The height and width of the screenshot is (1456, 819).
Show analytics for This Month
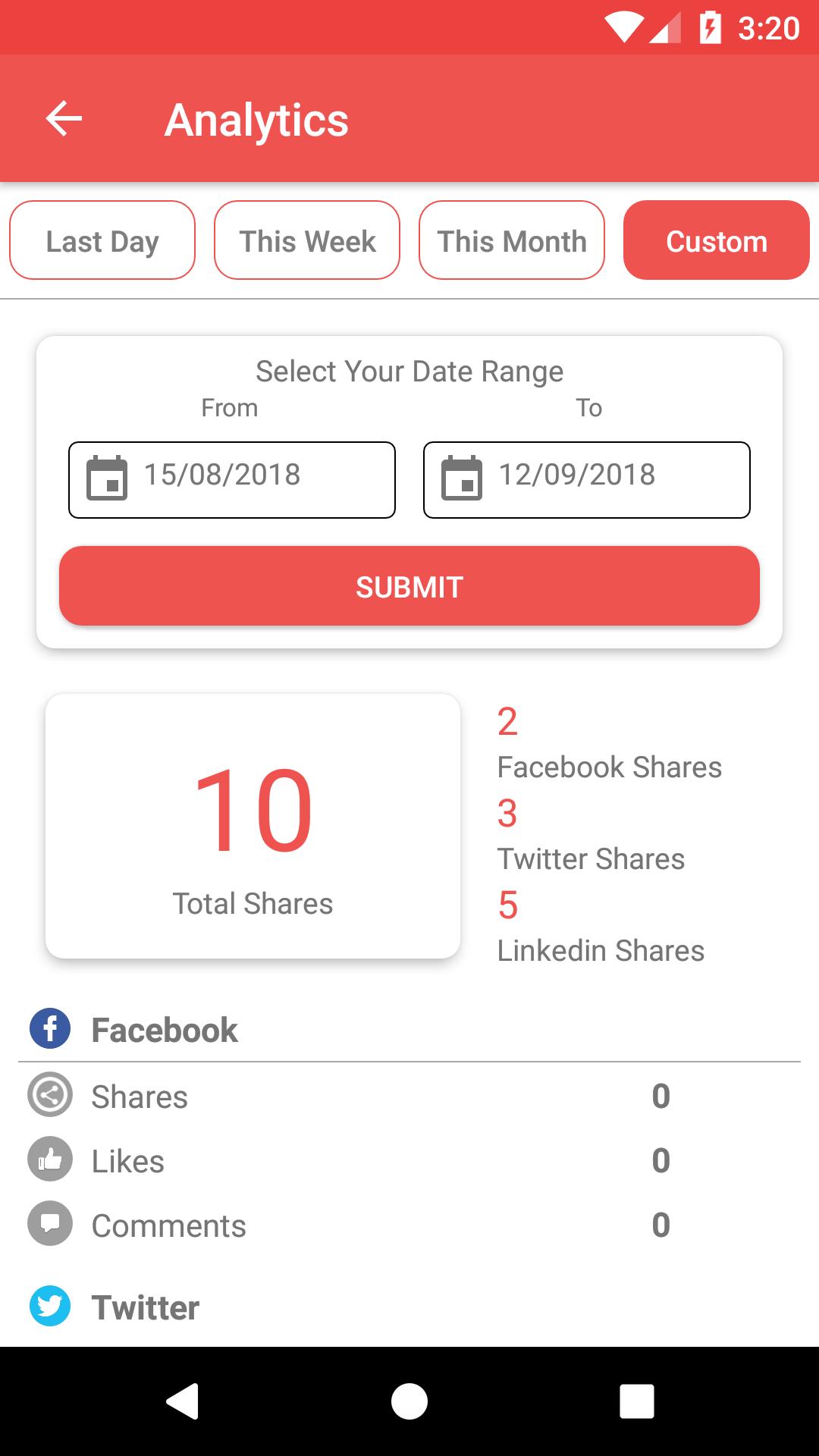(512, 240)
